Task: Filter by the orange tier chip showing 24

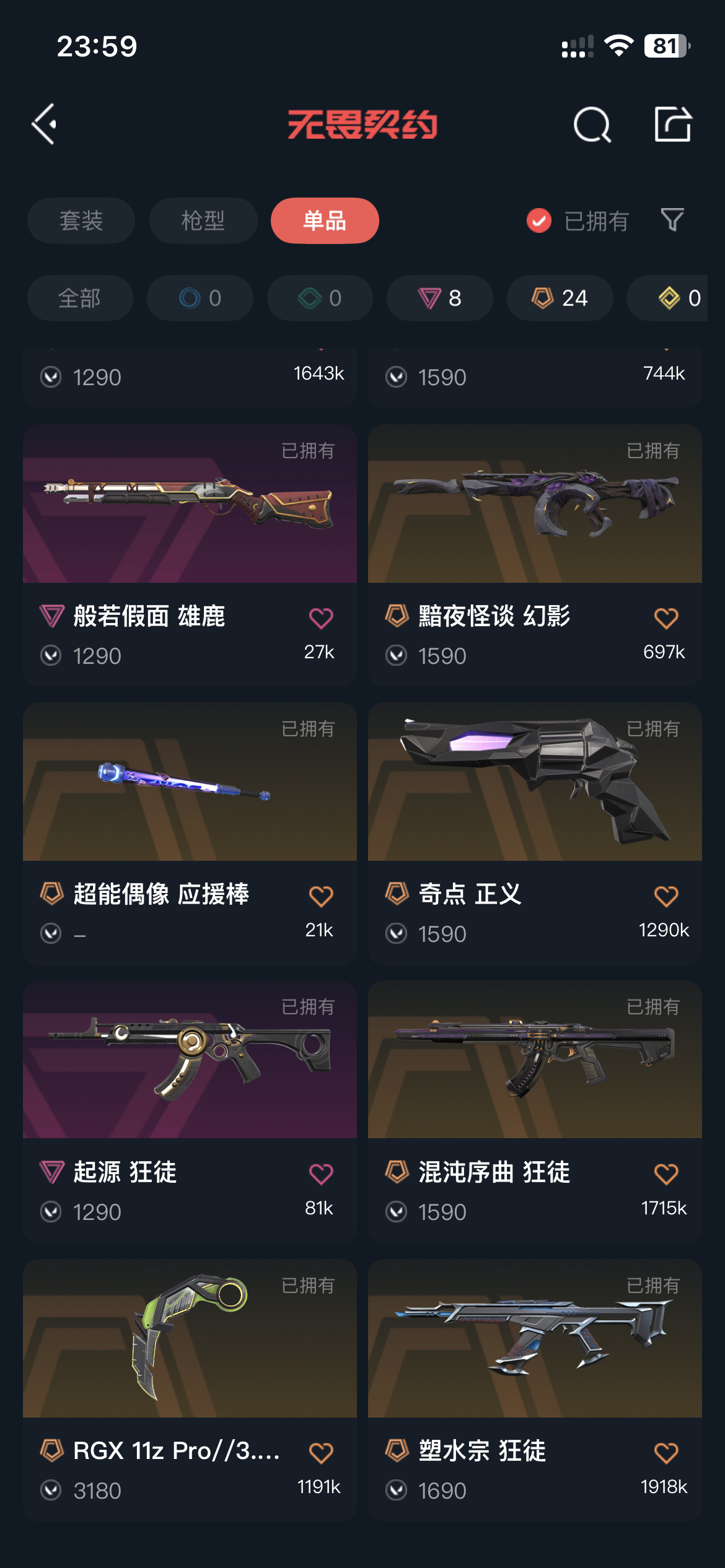Action: click(560, 298)
